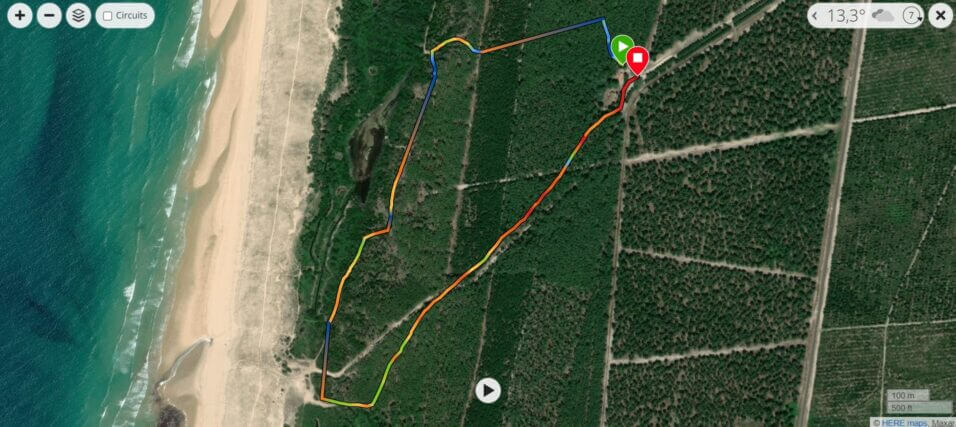Zoom out of the map
Screen dimensions: 956x427
[49, 16]
